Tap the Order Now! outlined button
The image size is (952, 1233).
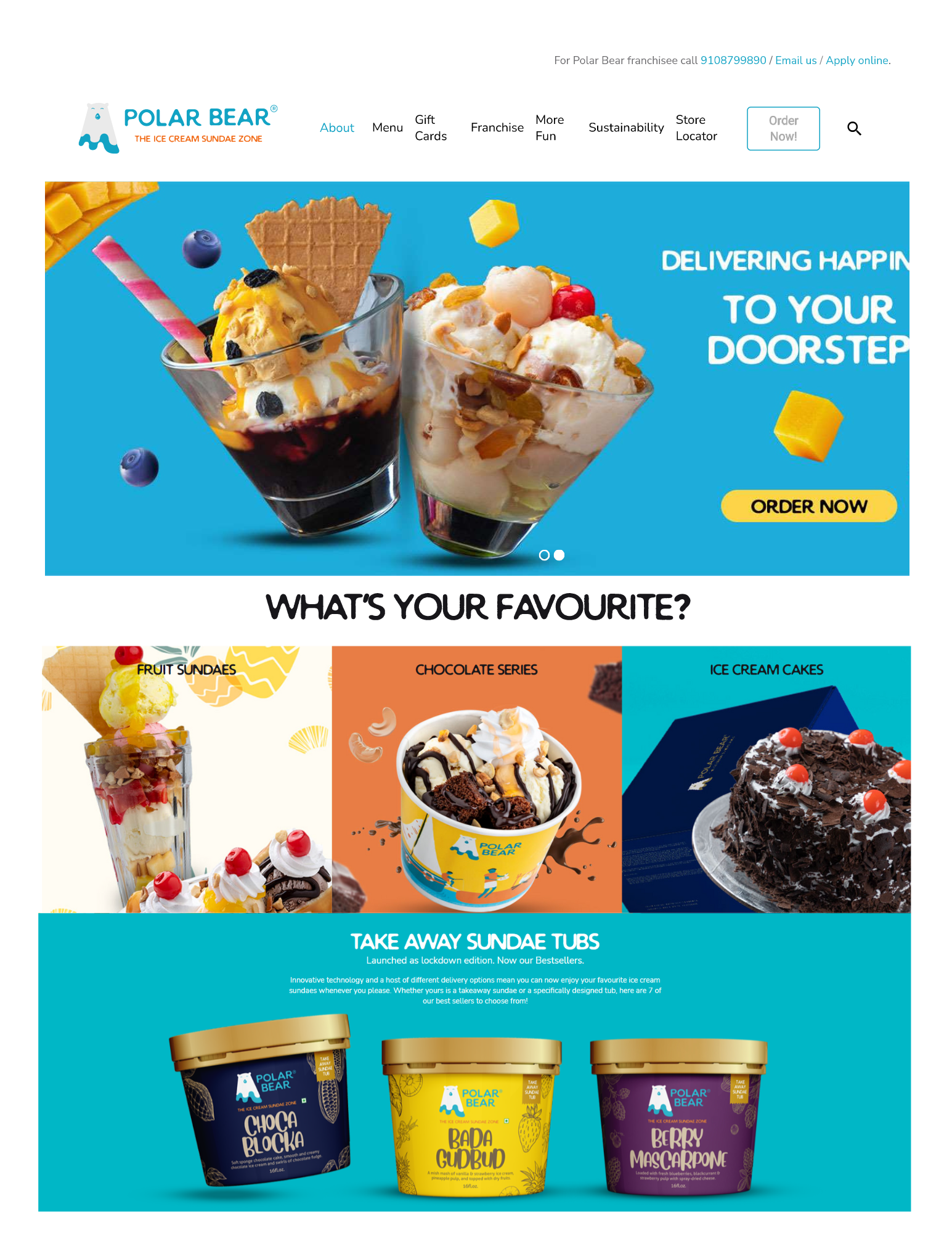[783, 128]
